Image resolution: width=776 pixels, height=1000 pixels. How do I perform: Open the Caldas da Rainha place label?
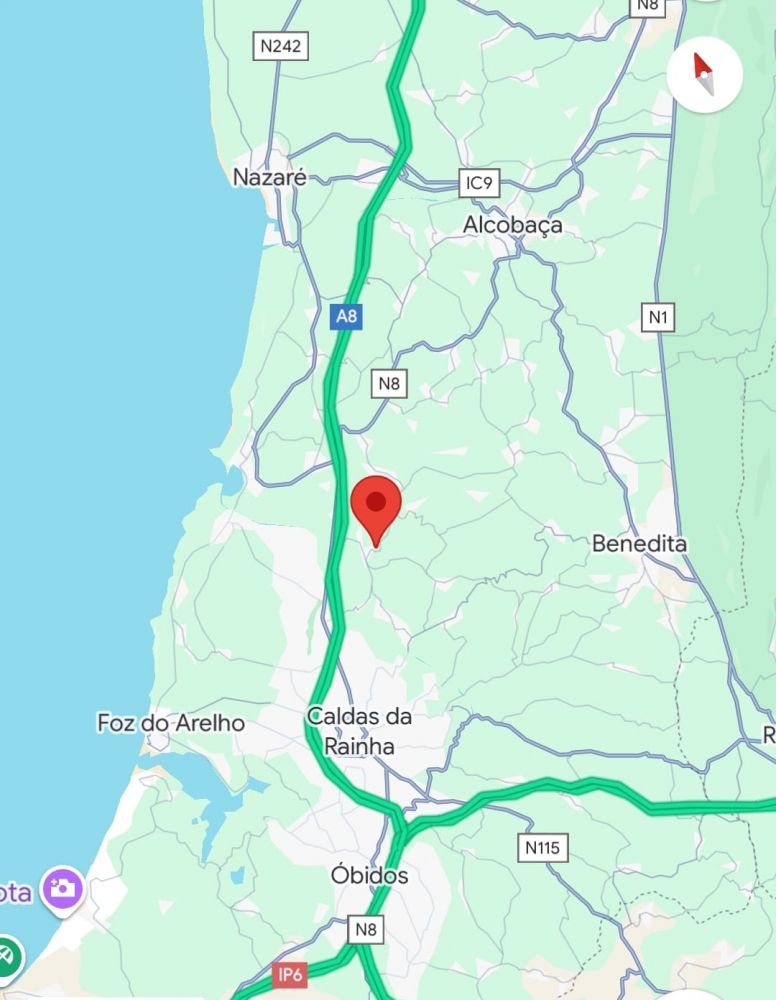[359, 731]
